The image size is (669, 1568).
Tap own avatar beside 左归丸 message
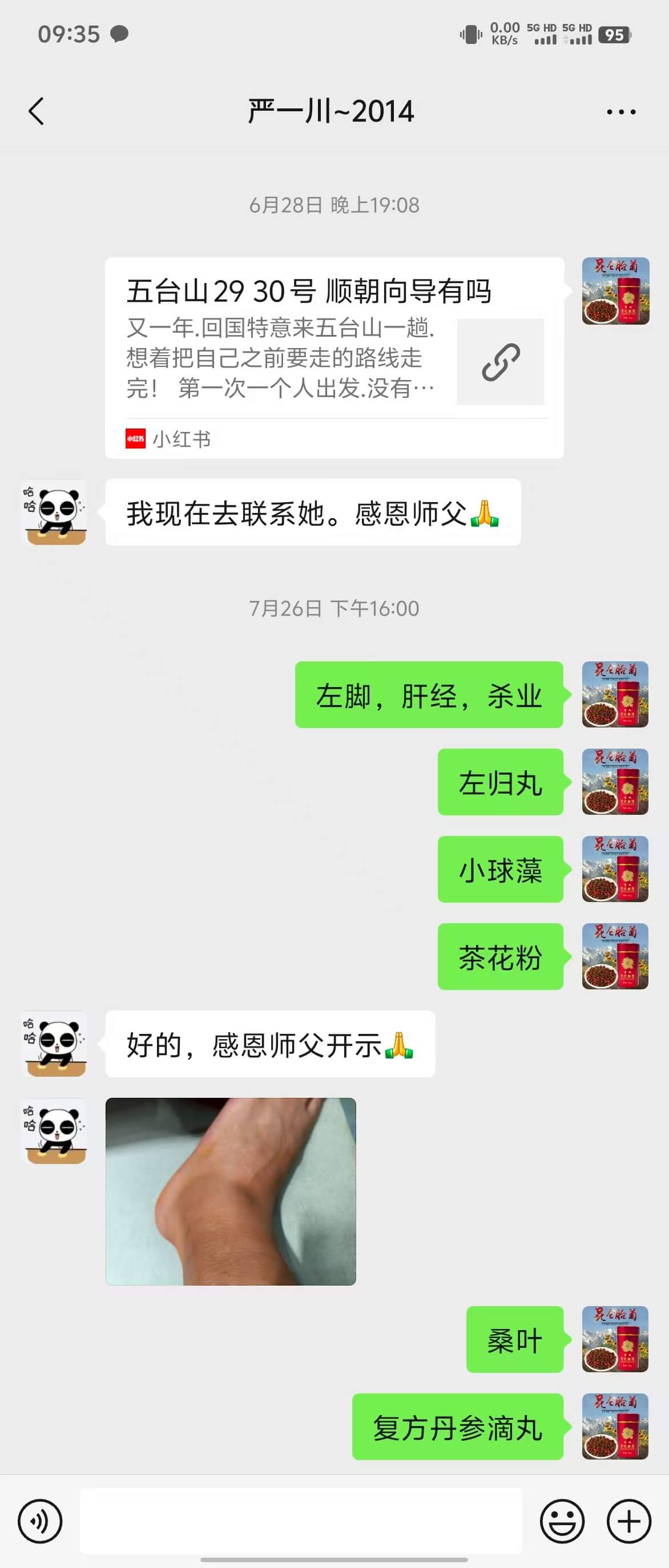(615, 782)
